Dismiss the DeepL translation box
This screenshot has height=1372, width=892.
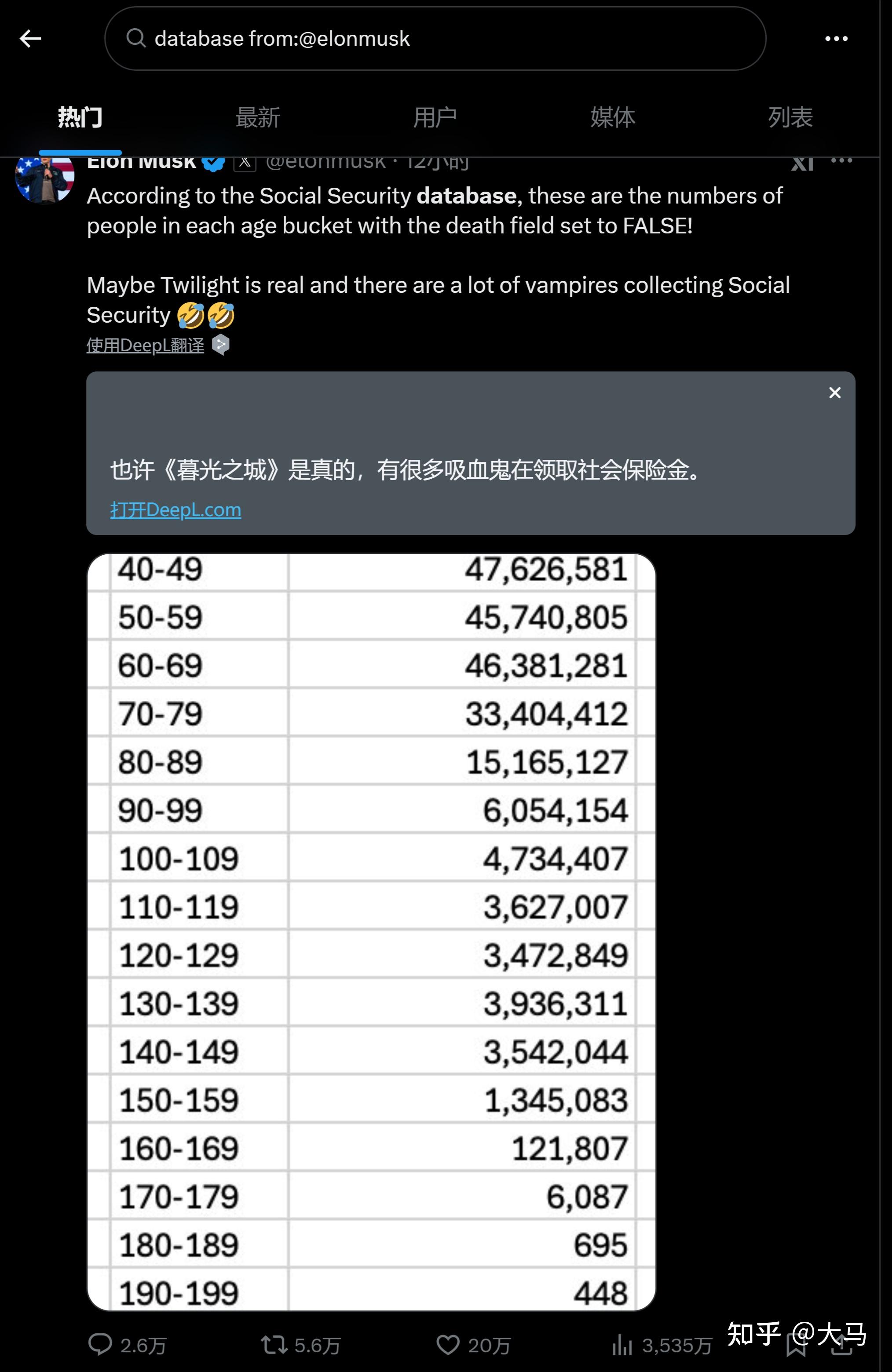834,393
